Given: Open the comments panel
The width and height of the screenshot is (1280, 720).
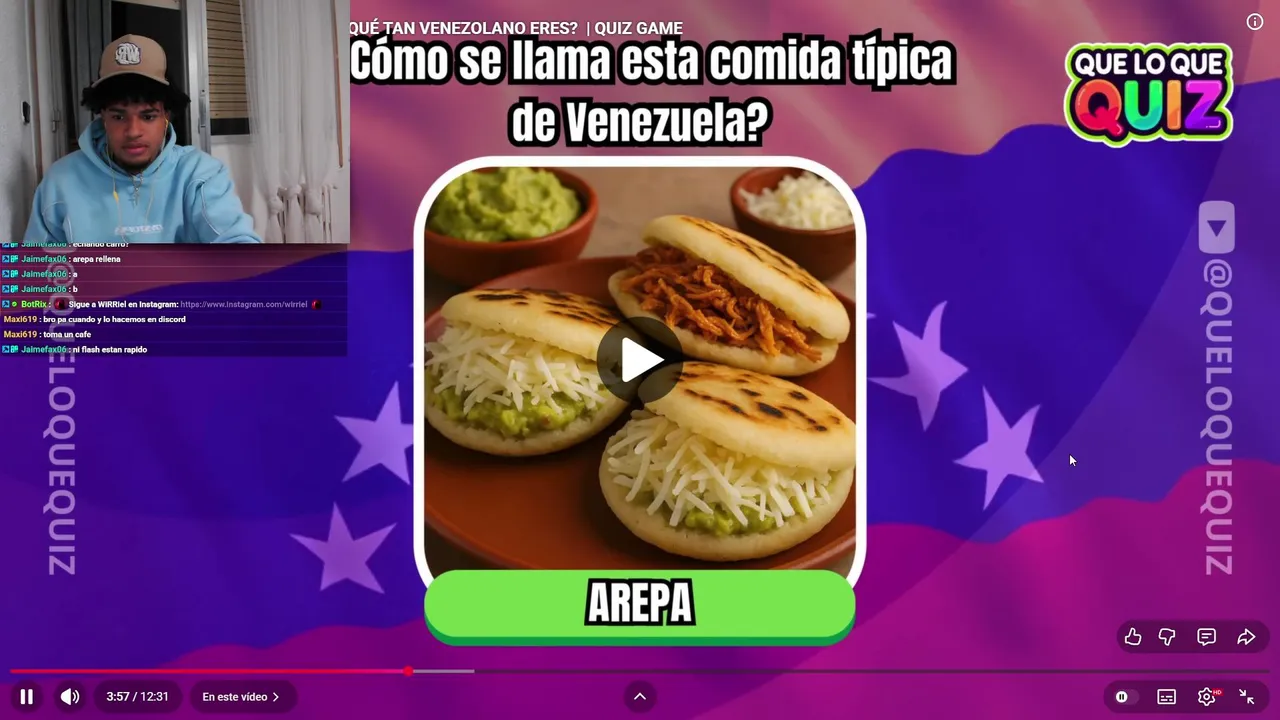Looking at the screenshot, I should click(x=1207, y=637).
